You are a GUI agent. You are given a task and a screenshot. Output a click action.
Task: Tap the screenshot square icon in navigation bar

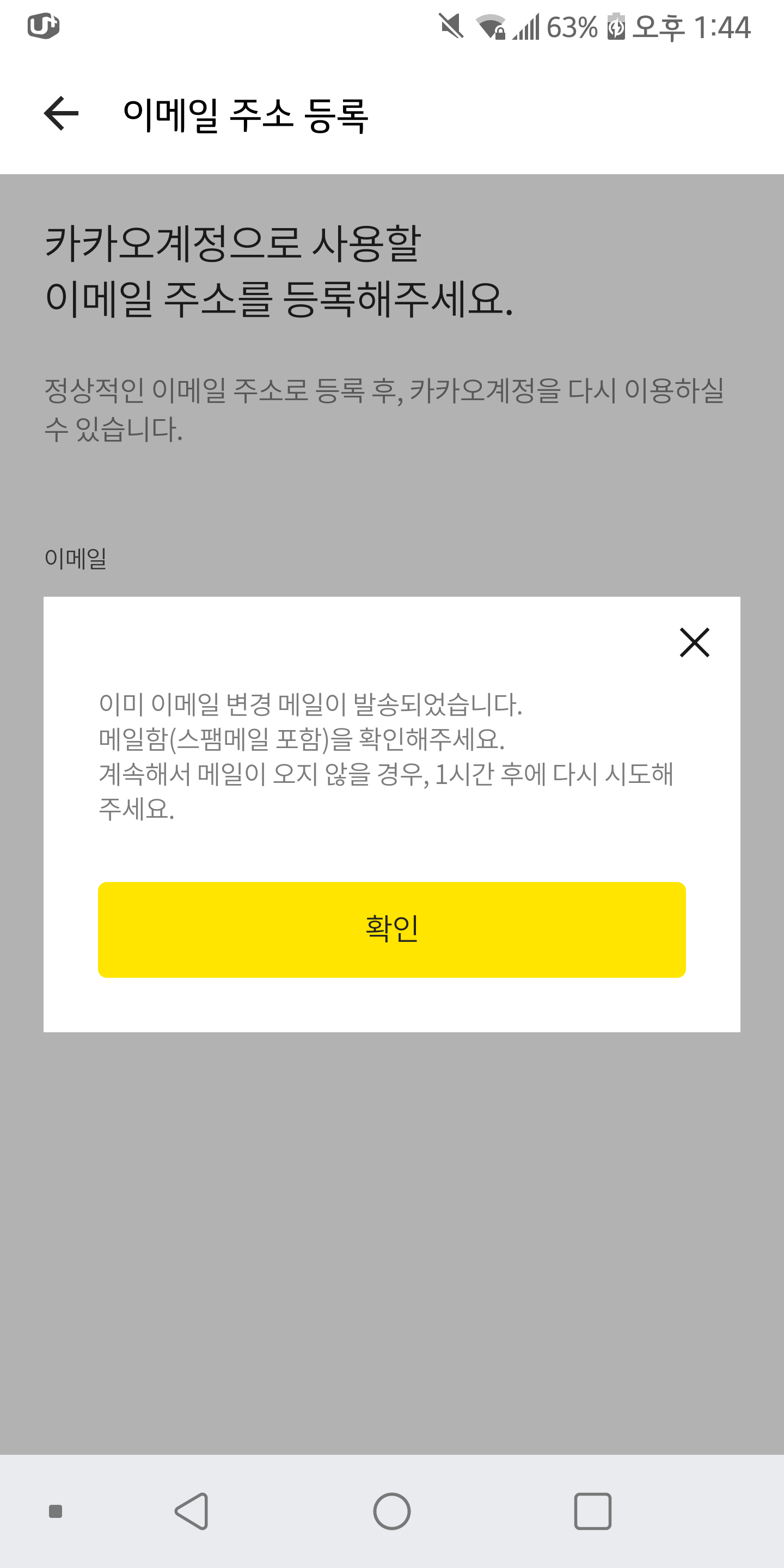coord(55,1511)
